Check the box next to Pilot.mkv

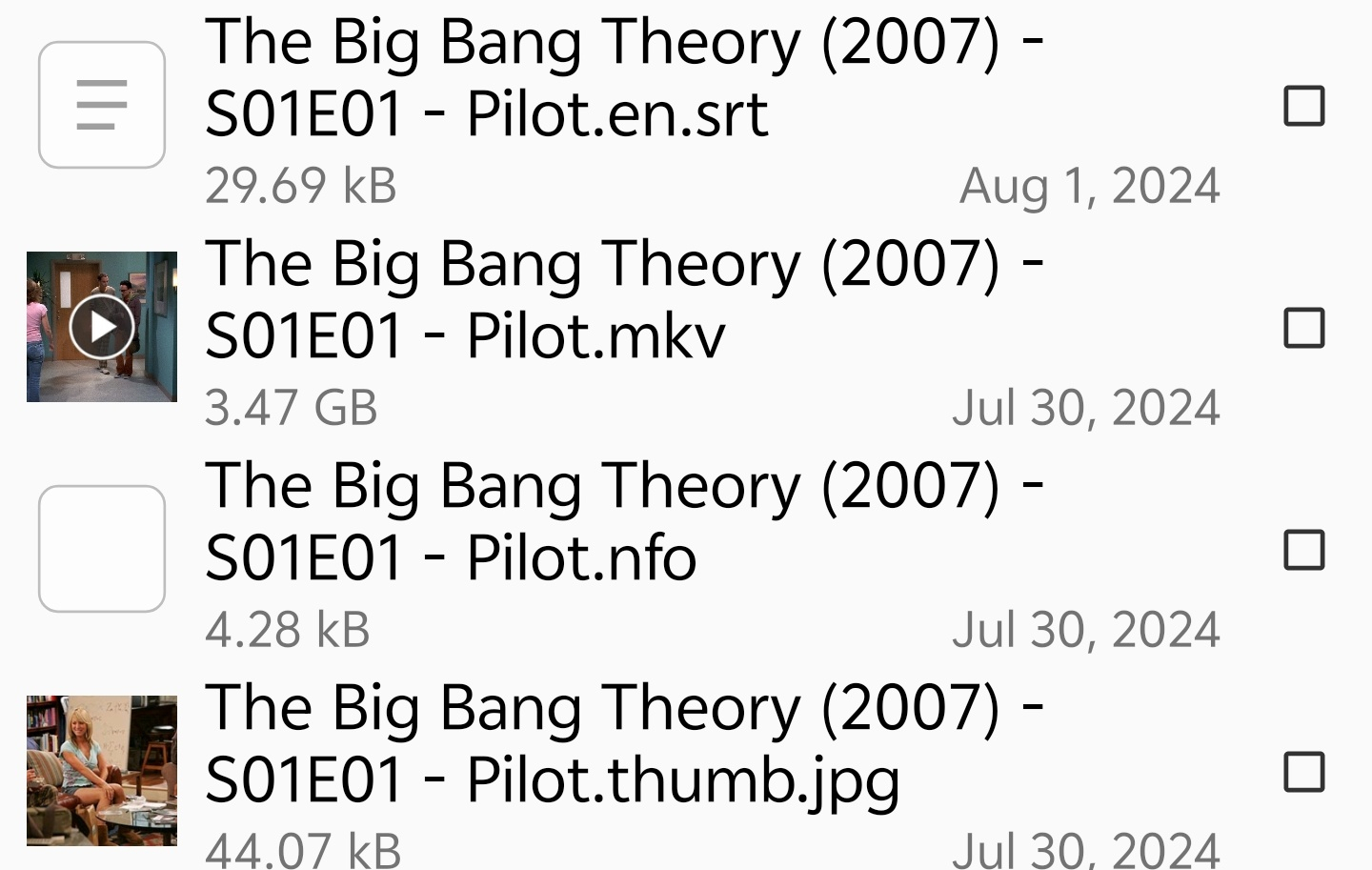[x=1303, y=328]
